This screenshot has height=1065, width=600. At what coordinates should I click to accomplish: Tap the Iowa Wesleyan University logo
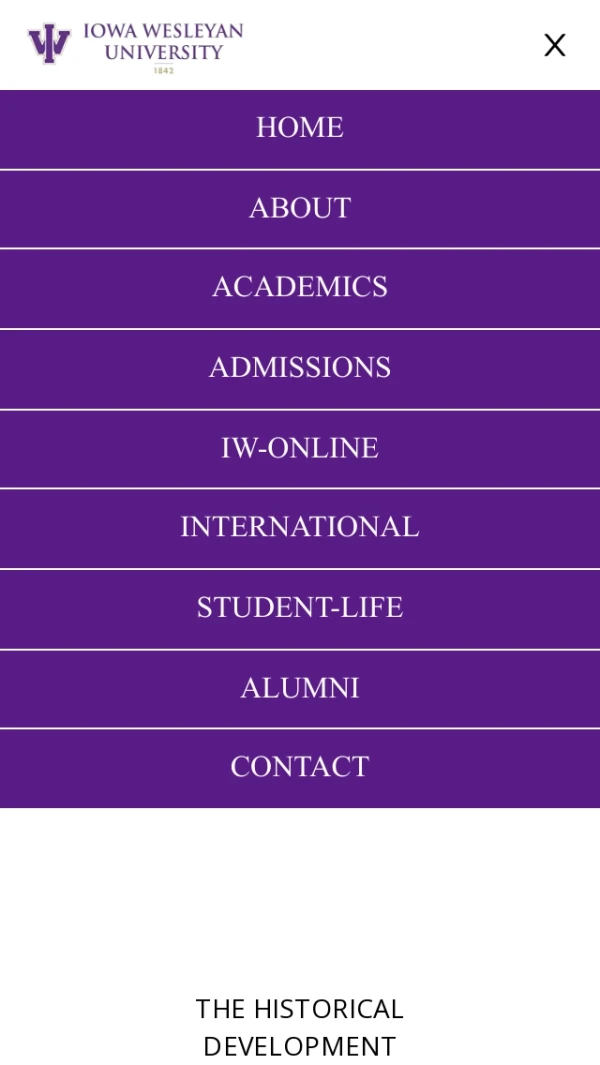135,45
